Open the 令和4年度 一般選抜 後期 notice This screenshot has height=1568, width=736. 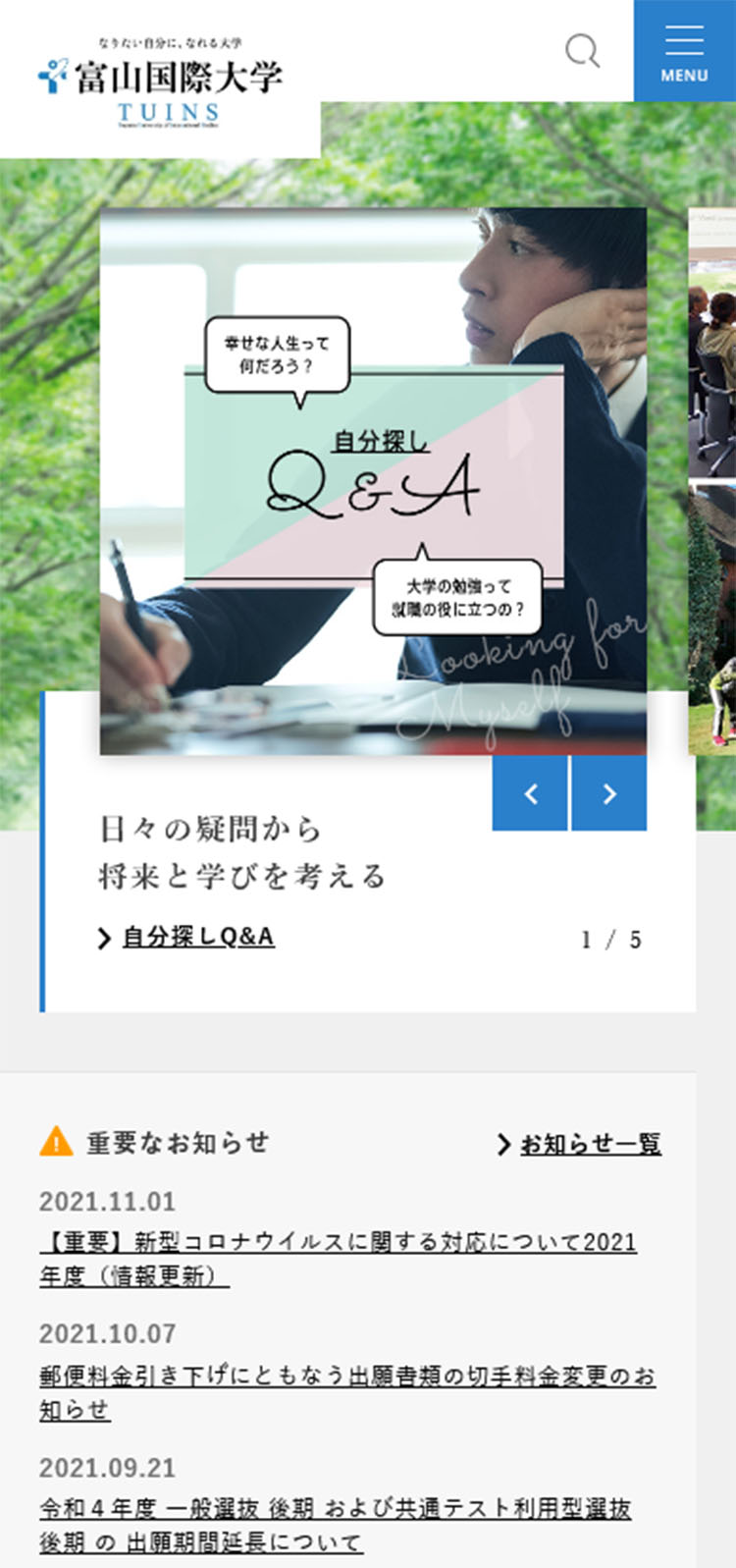335,1525
